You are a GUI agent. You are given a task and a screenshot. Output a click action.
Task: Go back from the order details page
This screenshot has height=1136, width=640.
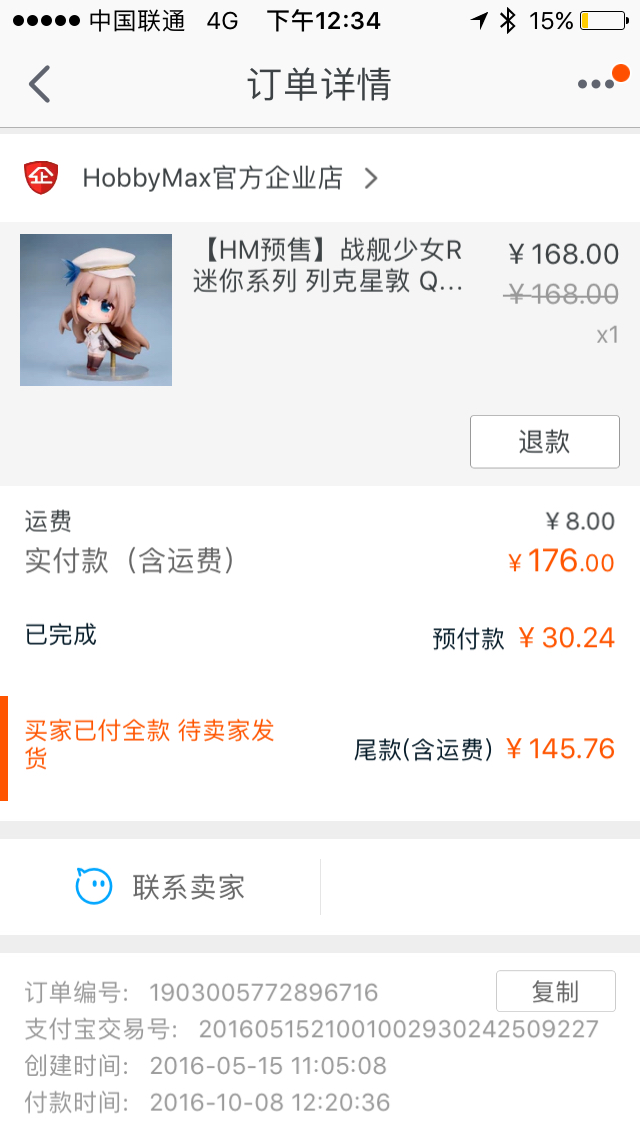[40, 85]
